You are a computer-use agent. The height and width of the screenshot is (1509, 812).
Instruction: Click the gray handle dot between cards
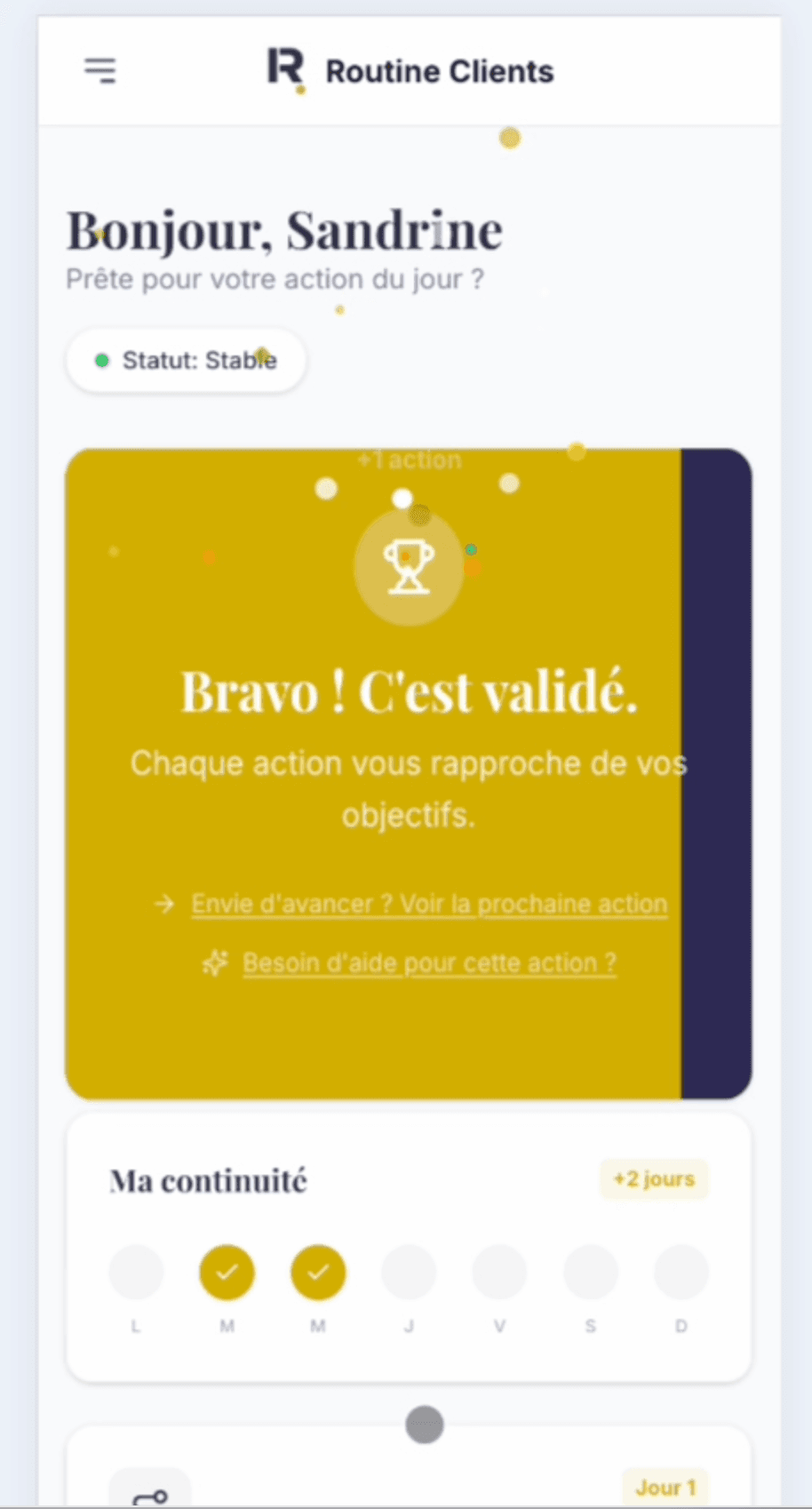(425, 1424)
